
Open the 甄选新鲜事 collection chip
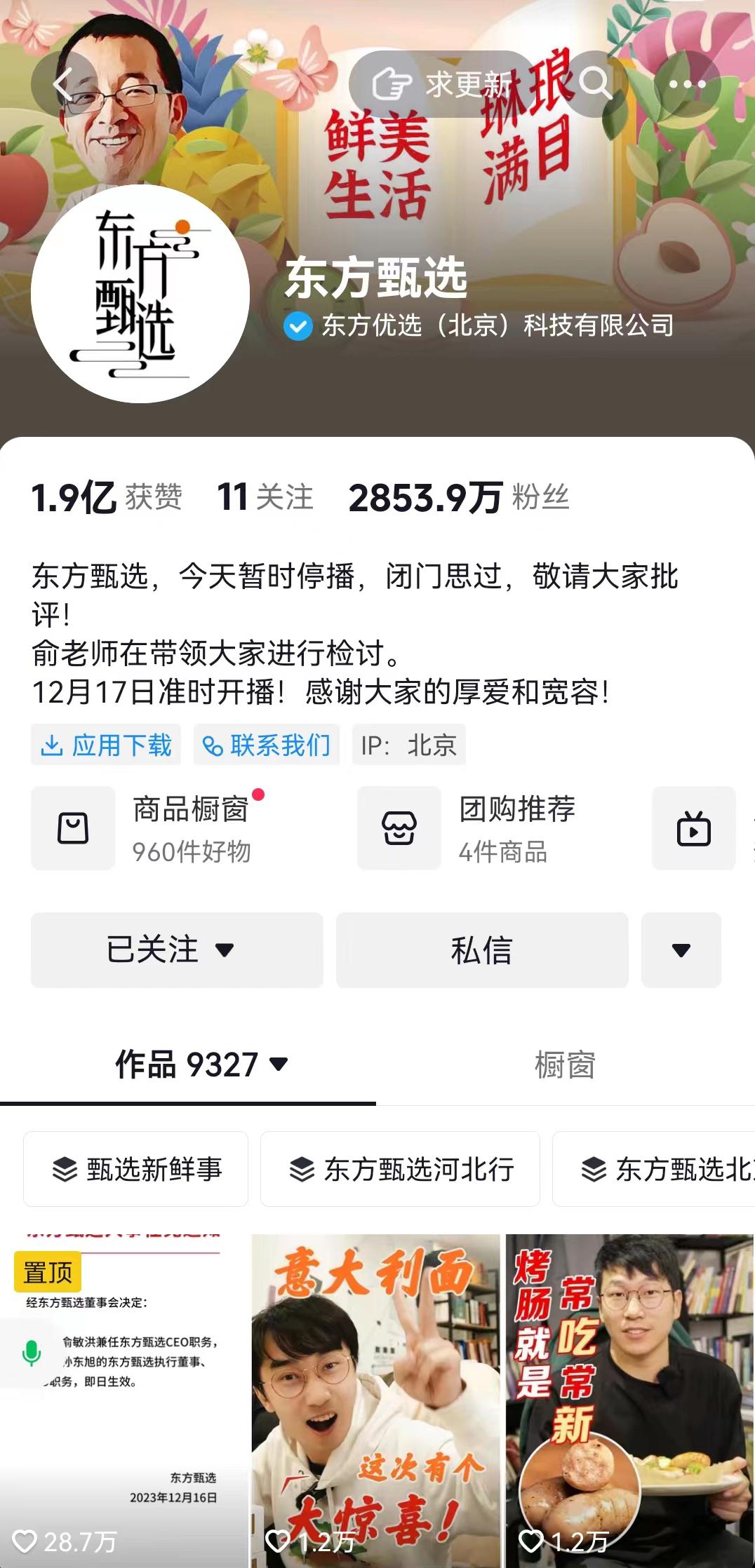[136, 1169]
